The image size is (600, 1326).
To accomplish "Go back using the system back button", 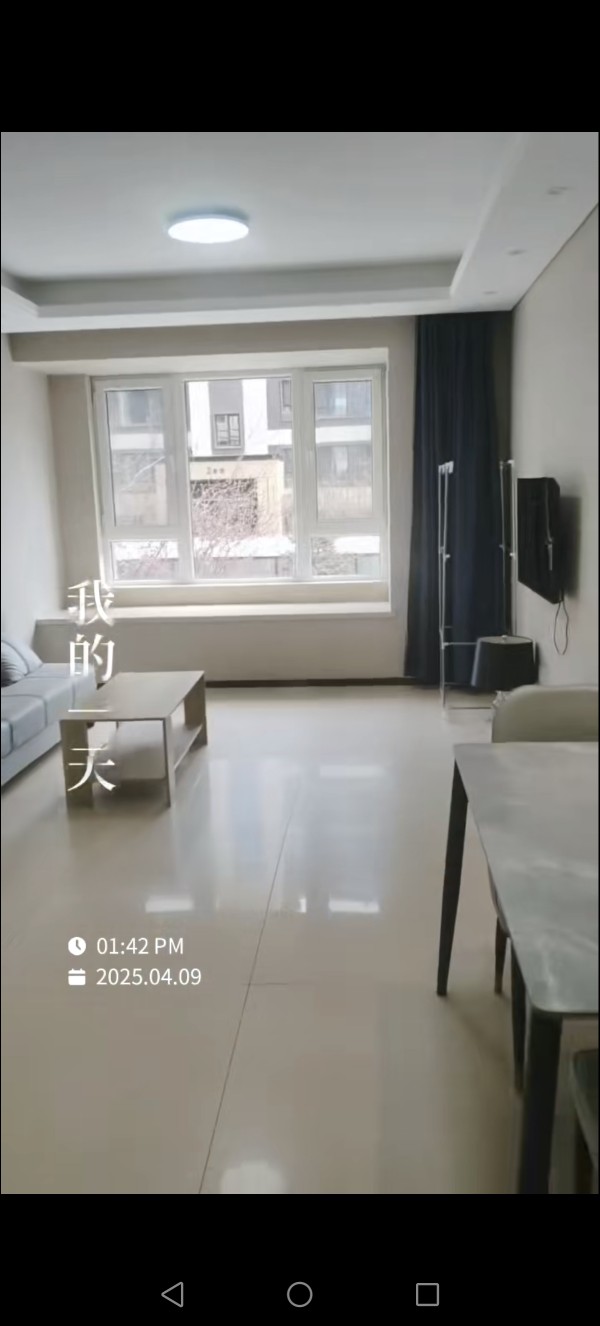I will pyautogui.click(x=172, y=1294).
